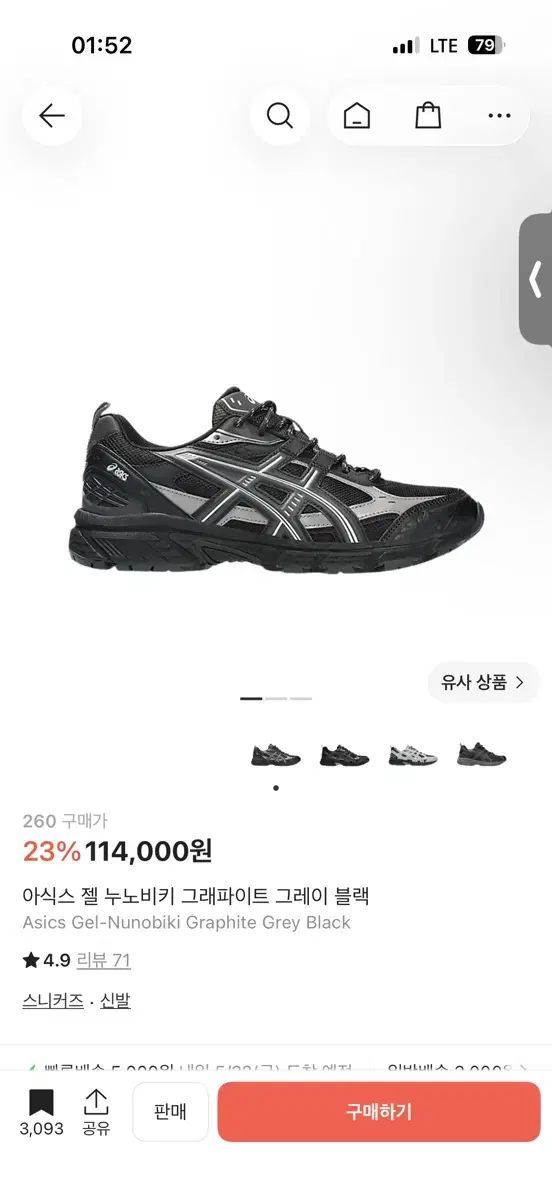552x1200 pixels.
Task: Expand the side panel arrow handle
Action: coord(536,279)
